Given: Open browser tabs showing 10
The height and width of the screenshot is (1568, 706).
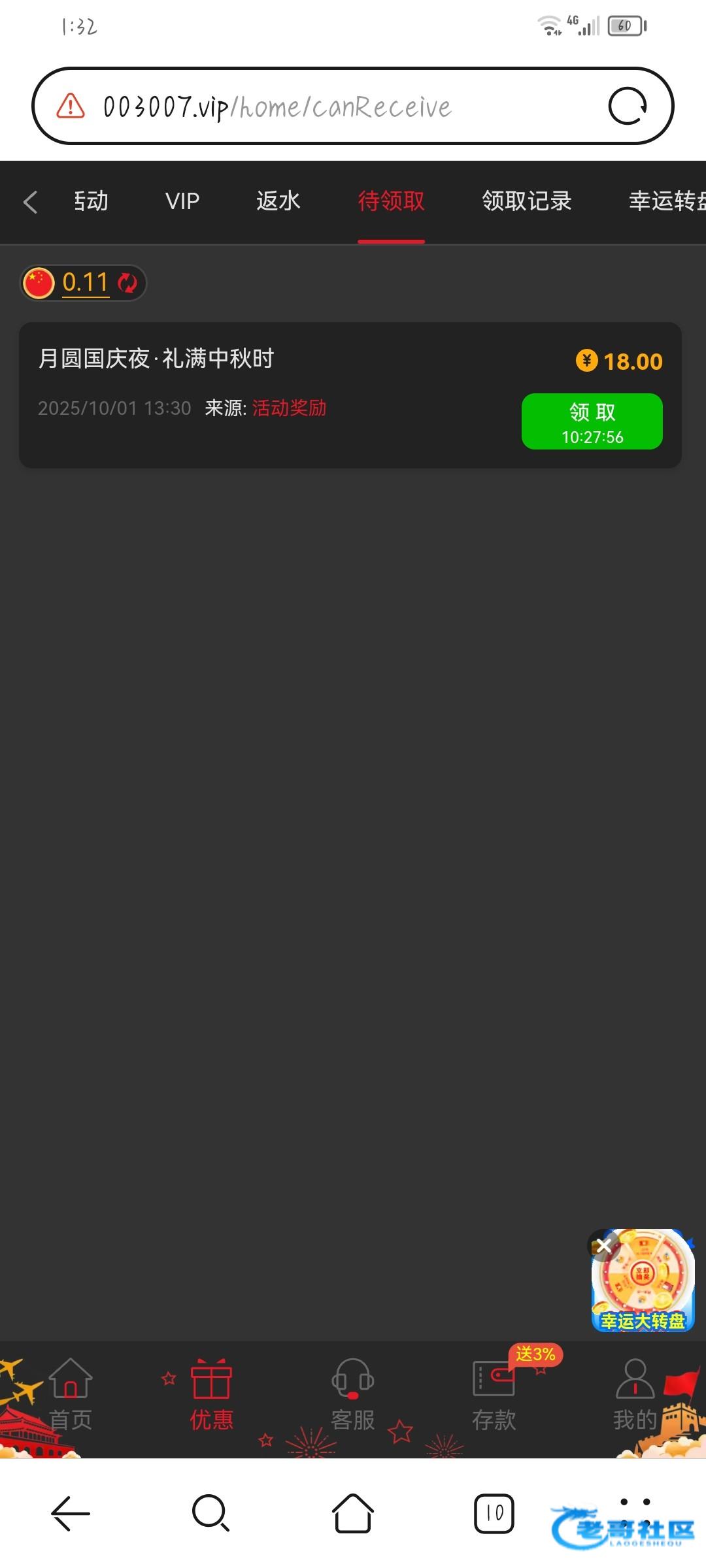Looking at the screenshot, I should [x=494, y=1512].
